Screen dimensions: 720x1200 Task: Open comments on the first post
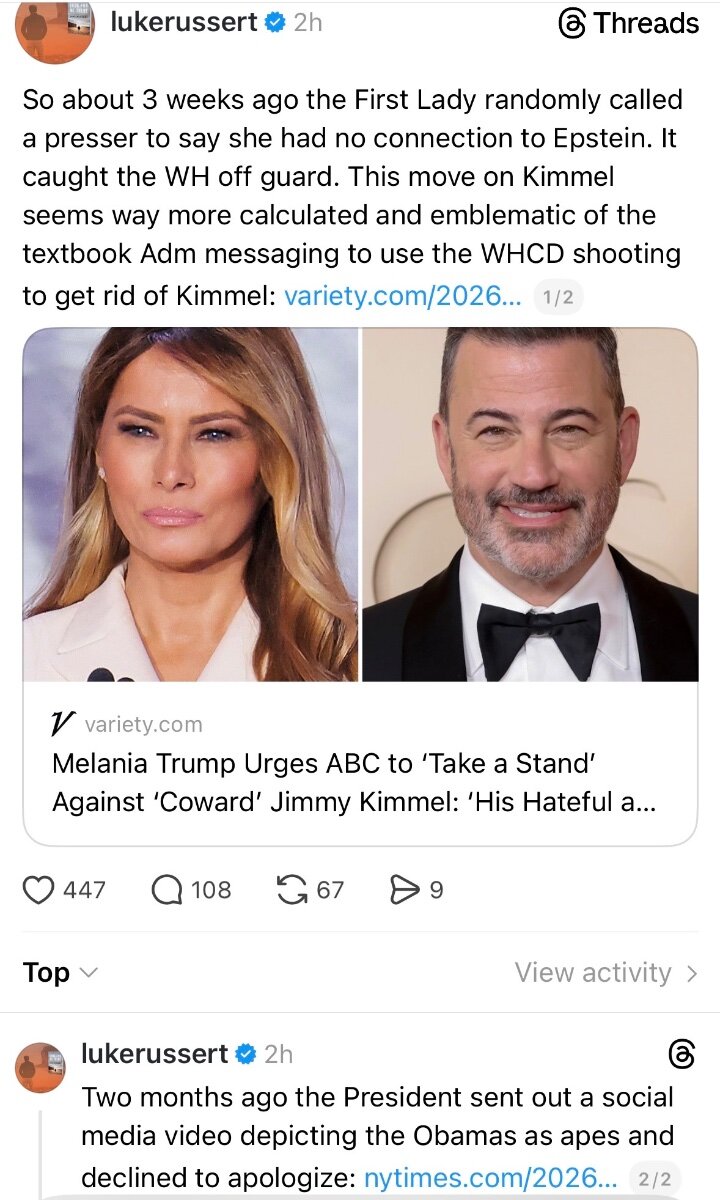pyautogui.click(x=167, y=889)
